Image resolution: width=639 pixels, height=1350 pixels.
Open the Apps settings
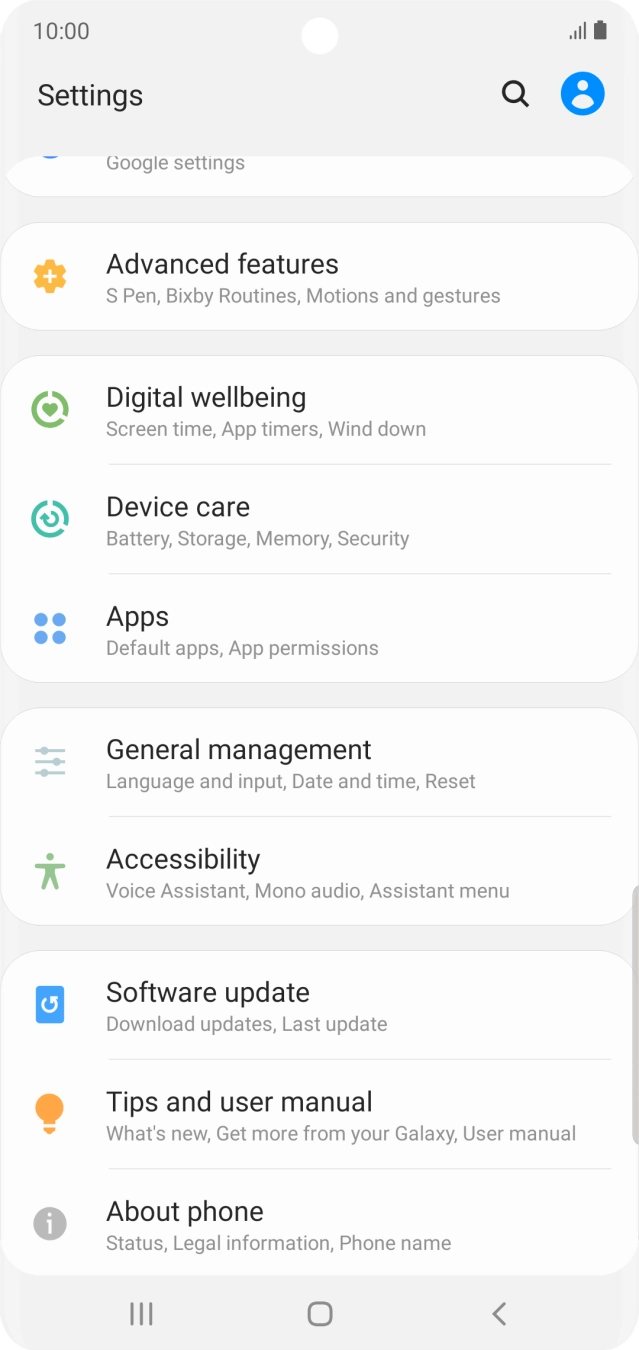320,629
